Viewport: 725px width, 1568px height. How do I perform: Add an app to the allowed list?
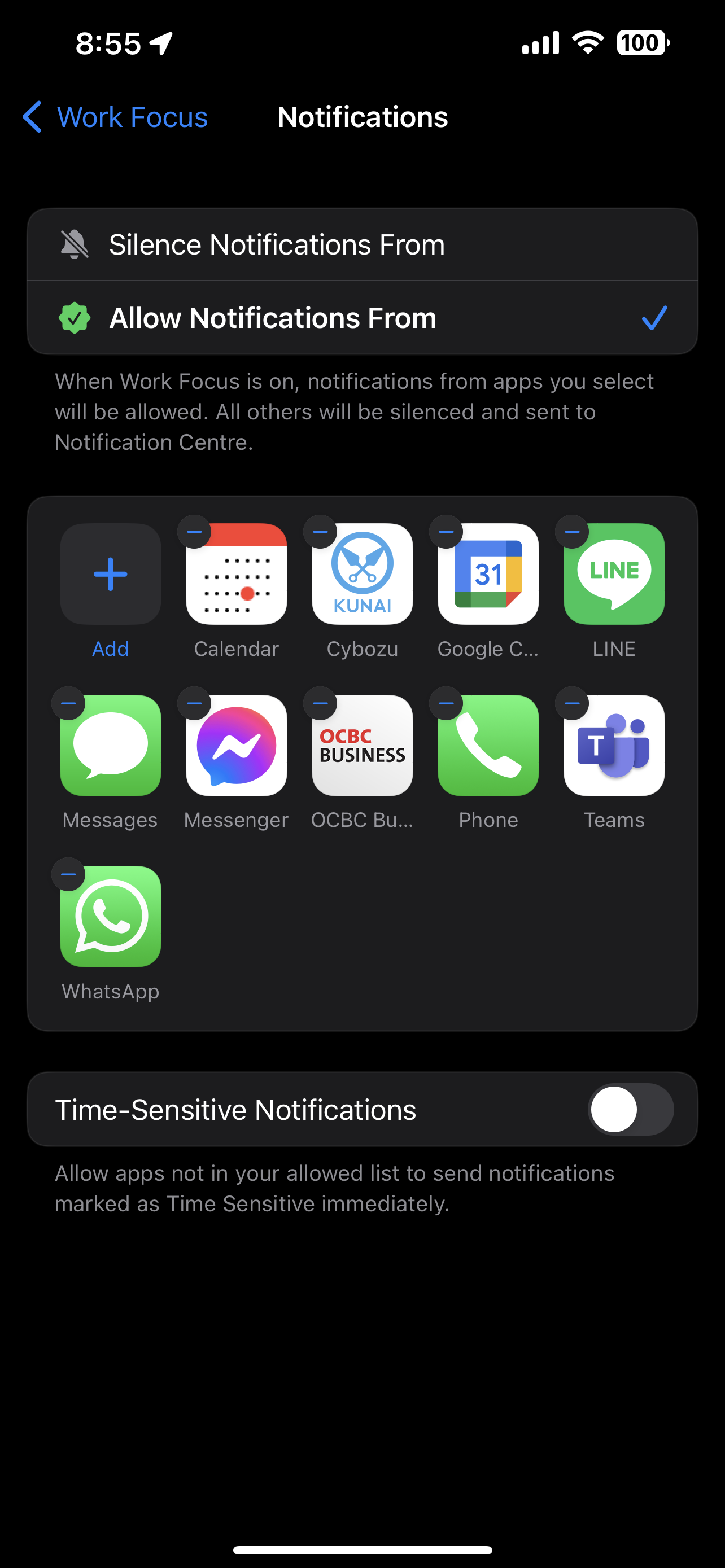click(x=110, y=575)
